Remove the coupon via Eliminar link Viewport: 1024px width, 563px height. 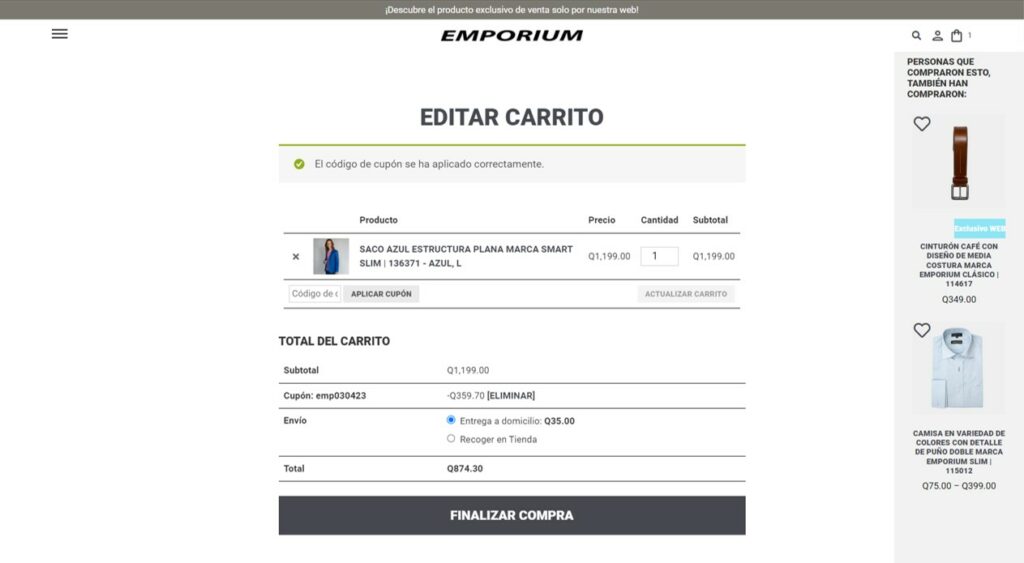(x=511, y=396)
